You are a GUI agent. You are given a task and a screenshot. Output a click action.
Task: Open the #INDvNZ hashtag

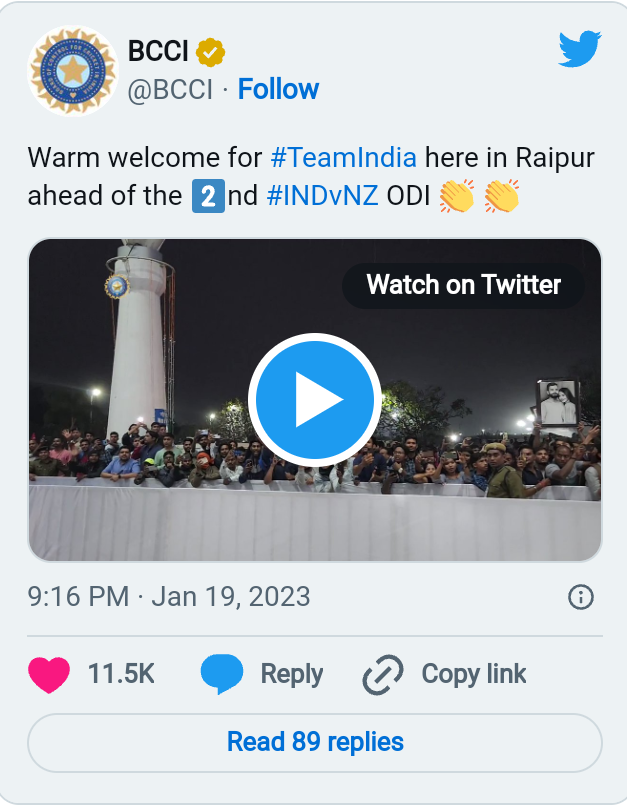322,195
